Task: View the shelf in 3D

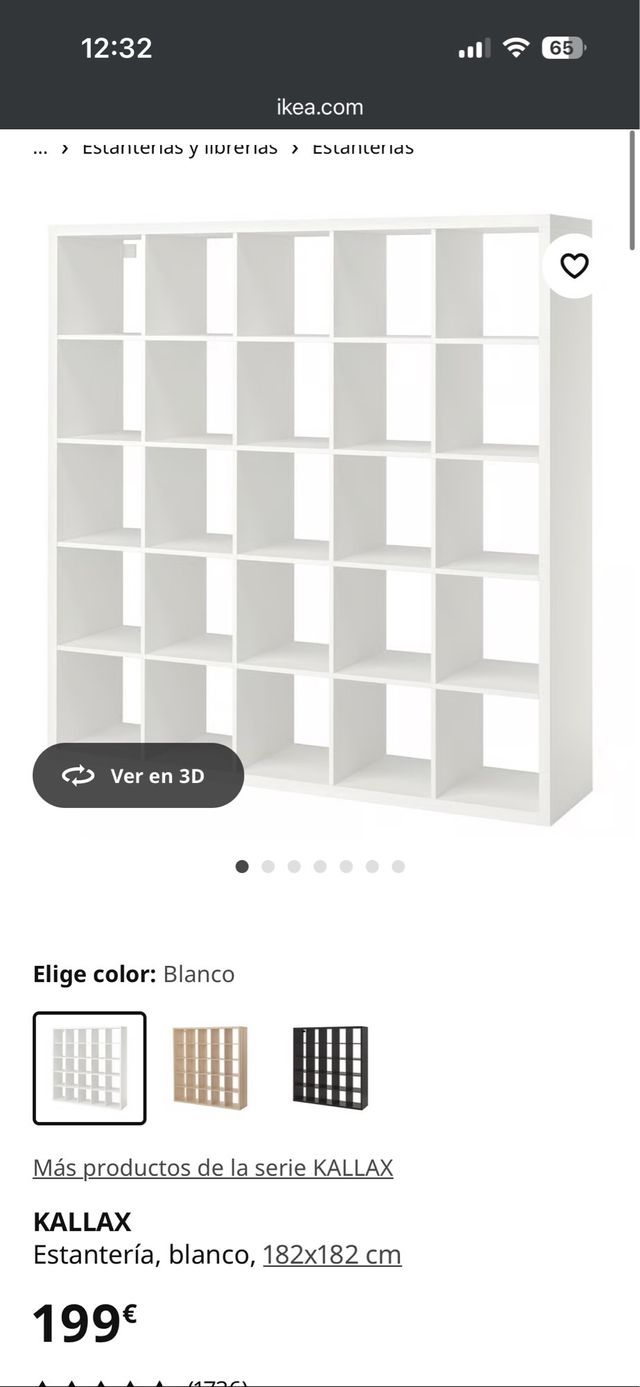Action: pos(138,775)
